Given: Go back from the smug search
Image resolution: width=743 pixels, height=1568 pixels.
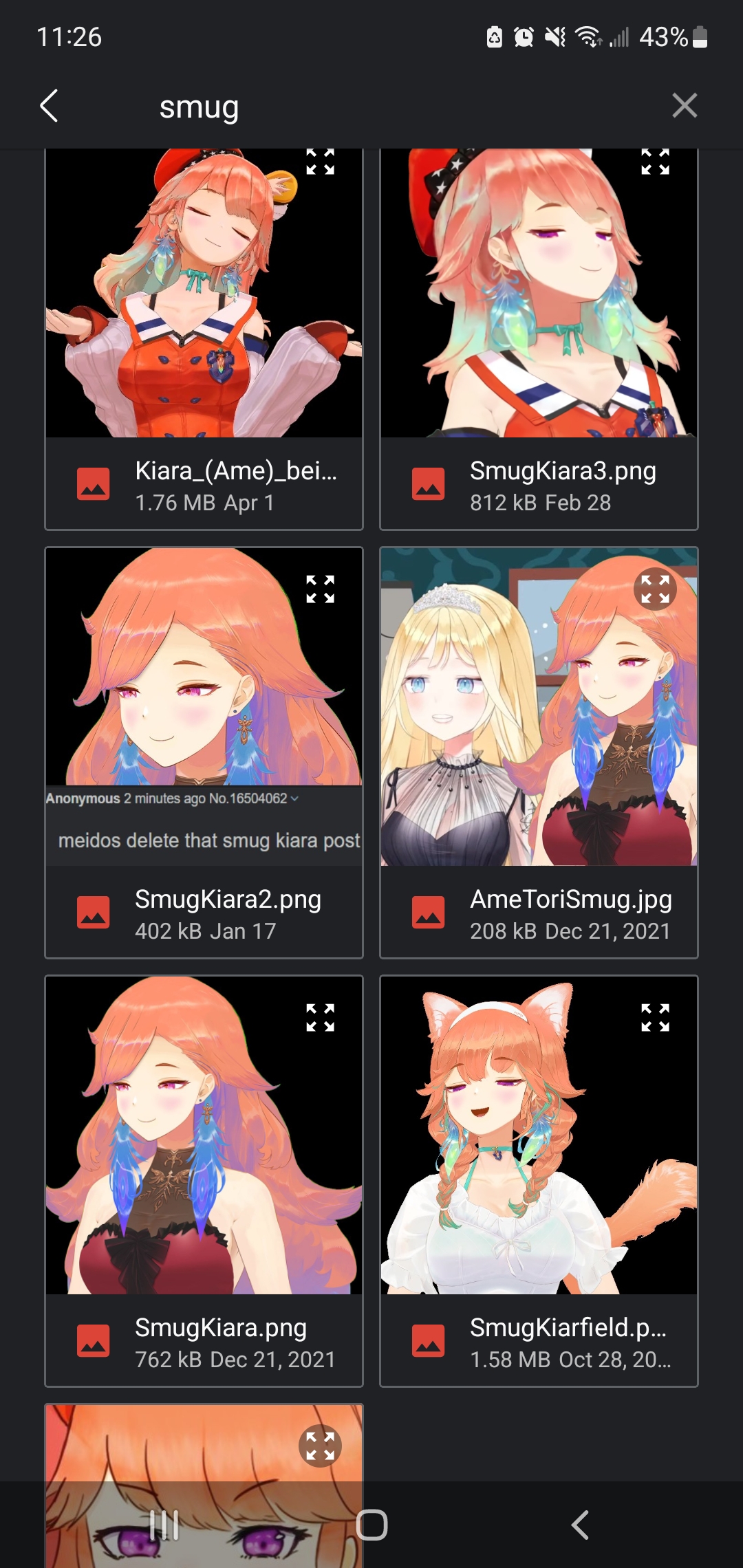Looking at the screenshot, I should [x=49, y=106].
